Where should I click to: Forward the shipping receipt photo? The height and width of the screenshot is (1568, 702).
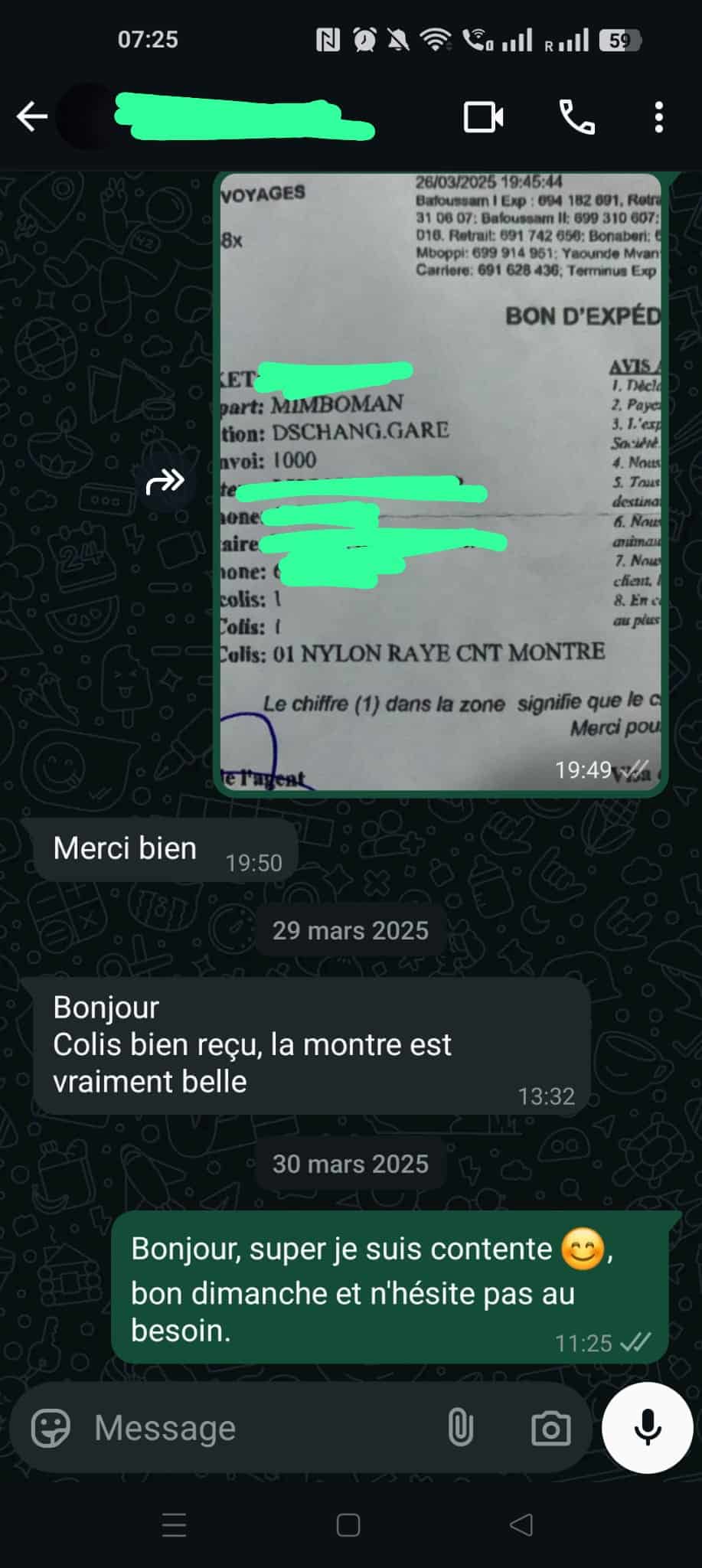pos(165,482)
